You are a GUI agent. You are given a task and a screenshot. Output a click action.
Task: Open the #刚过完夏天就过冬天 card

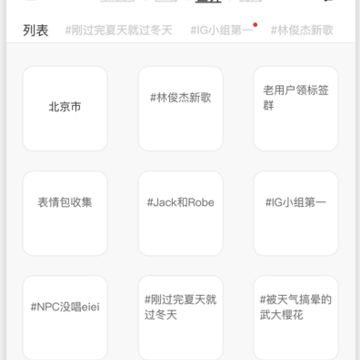181,318
